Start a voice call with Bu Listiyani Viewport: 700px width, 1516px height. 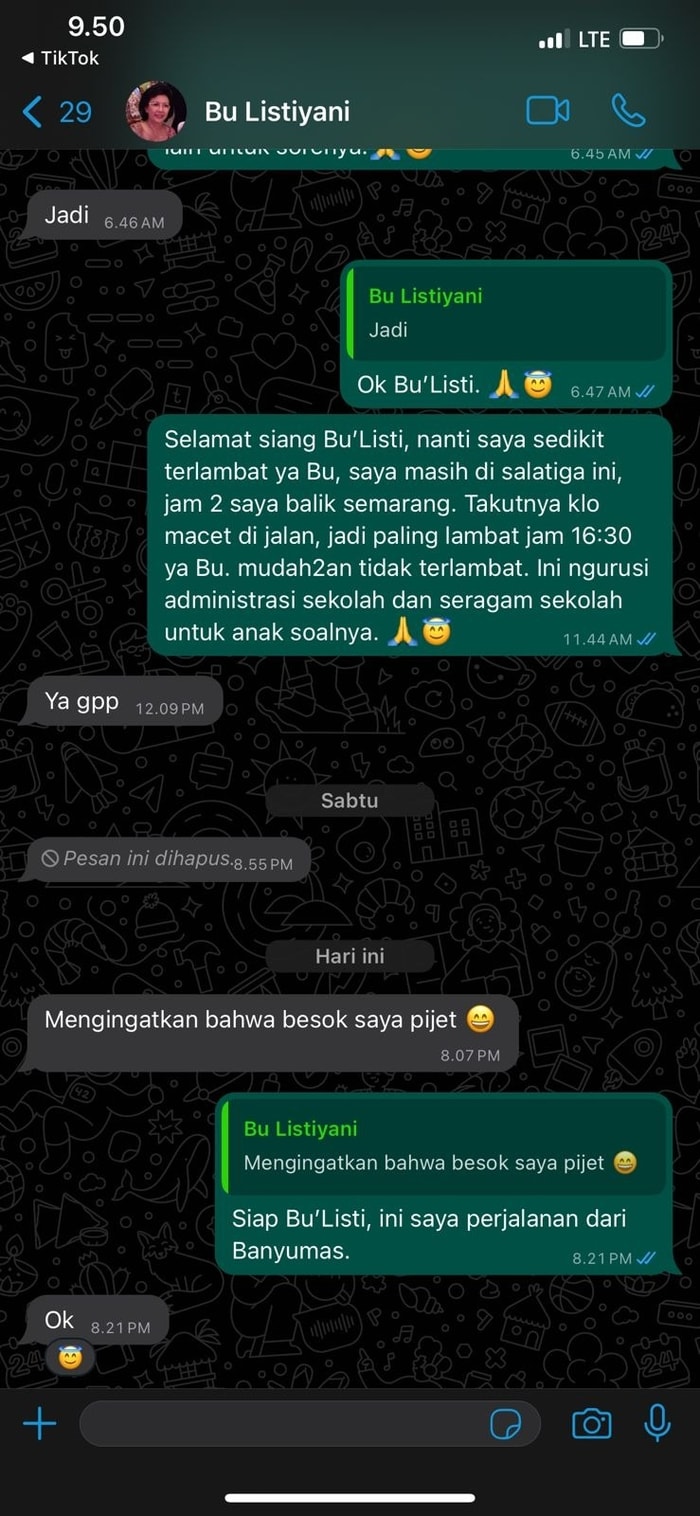628,111
